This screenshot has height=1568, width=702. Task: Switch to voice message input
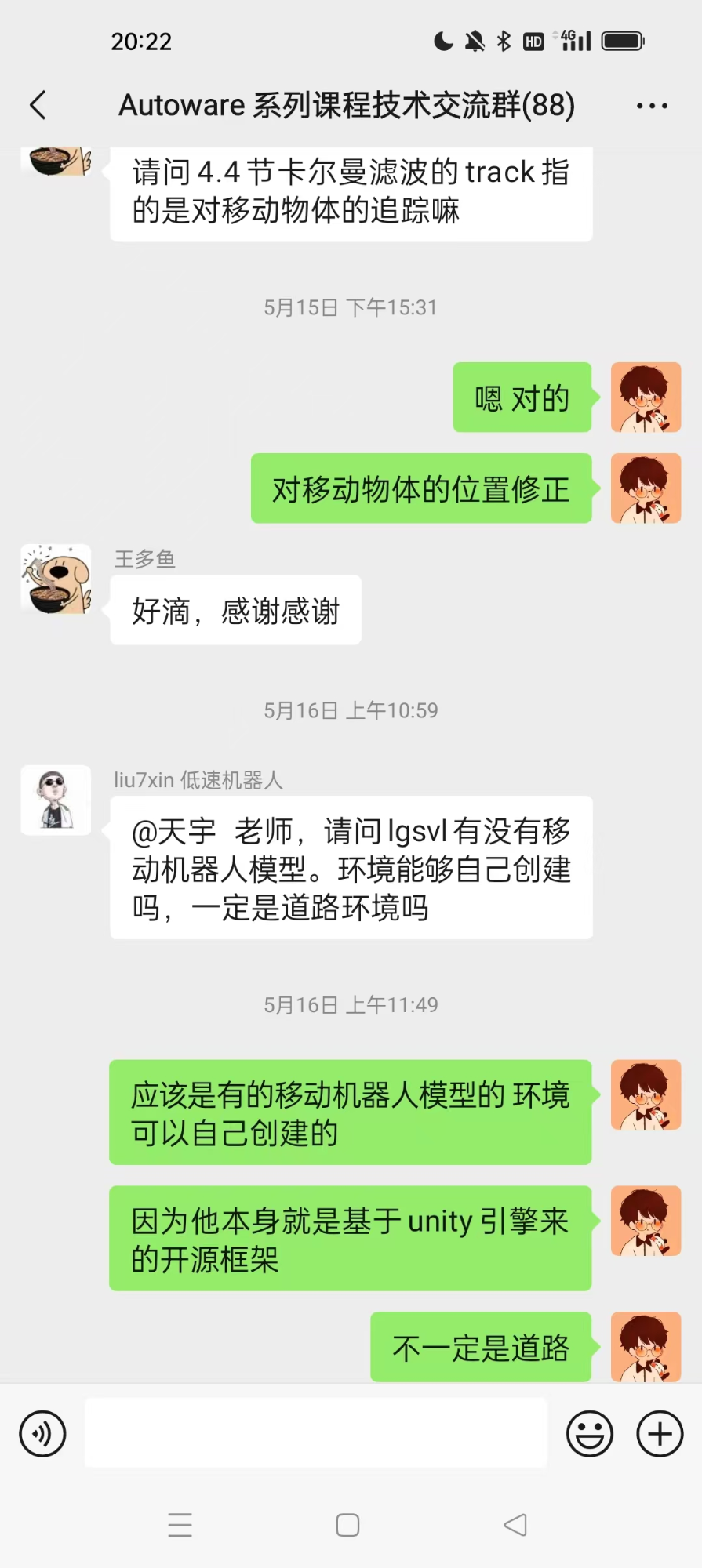point(42,1433)
